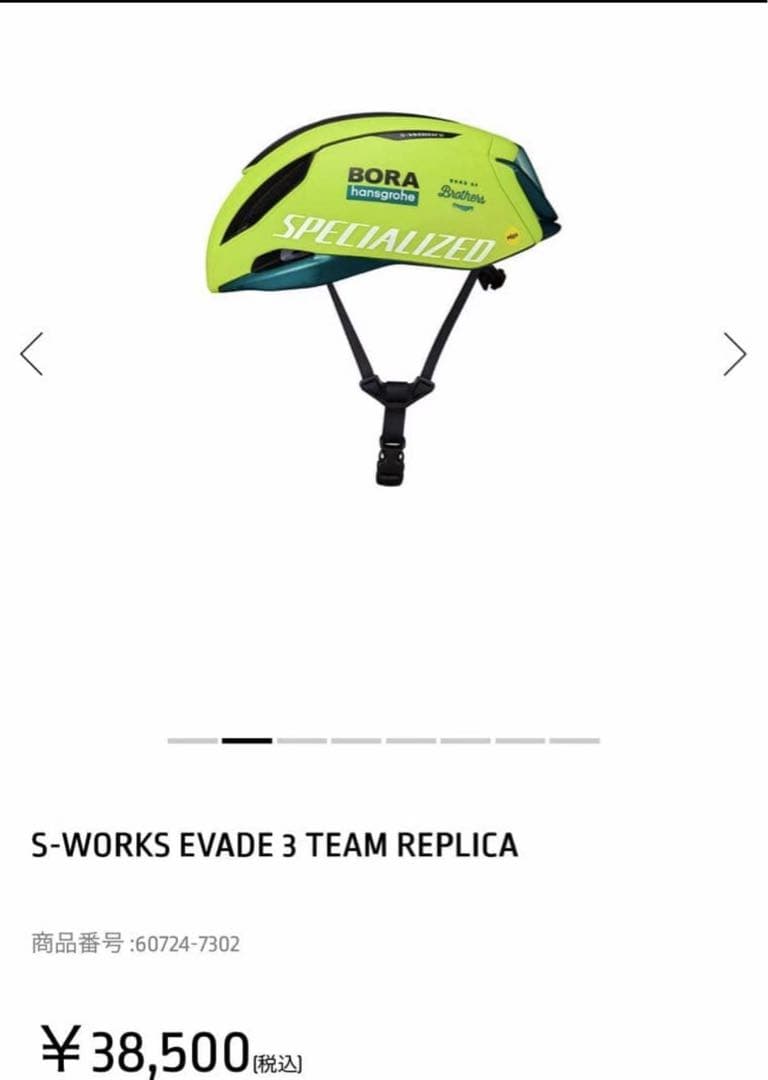This screenshot has height=1080, width=768.
Task: Show the next helmet image
Action: point(735,354)
